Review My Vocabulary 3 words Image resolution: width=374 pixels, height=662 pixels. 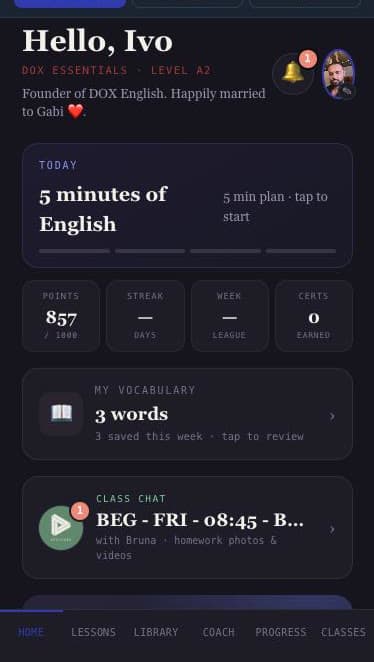187,414
